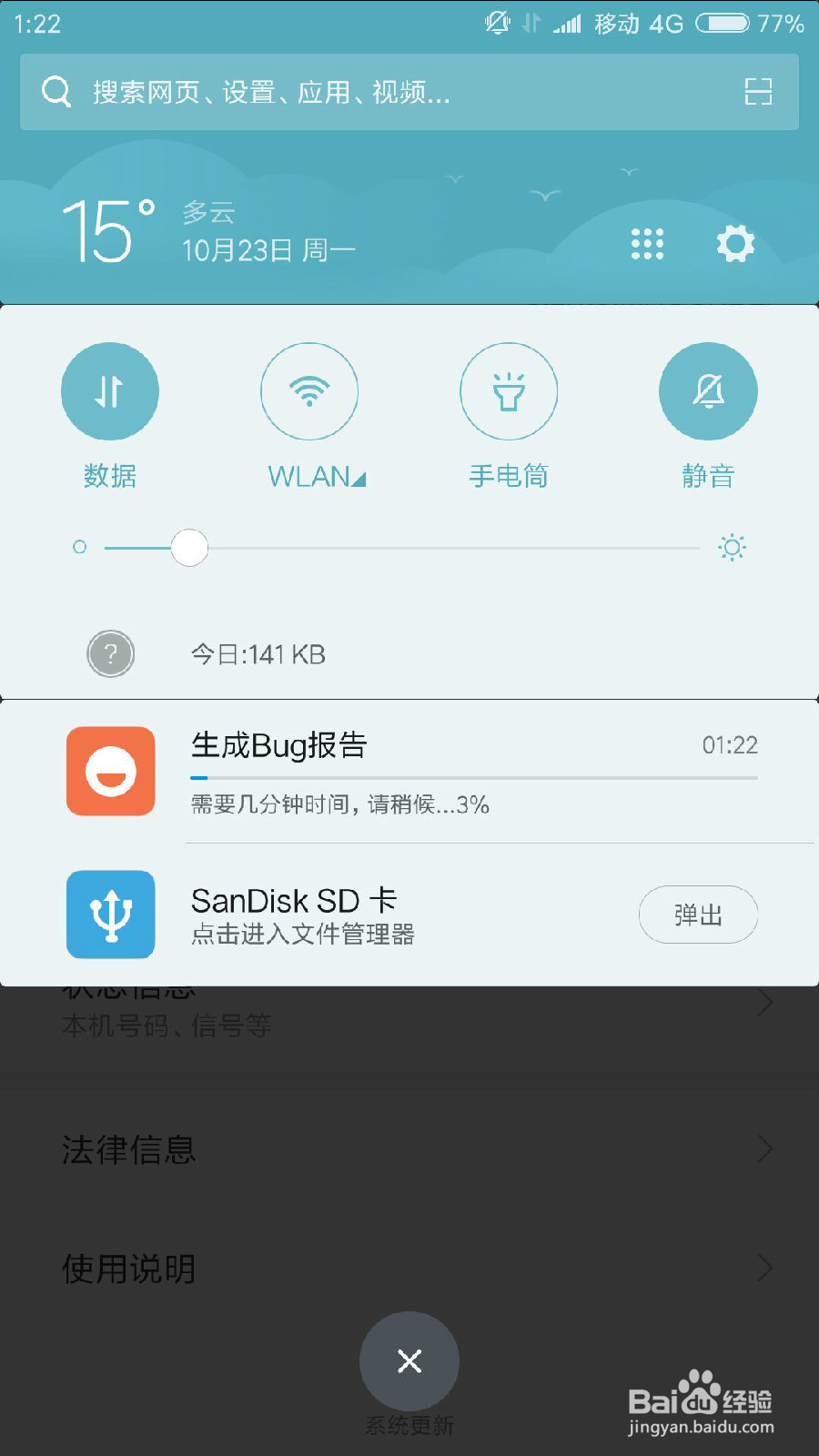
Task: Adjust the screen brightness slider
Action: click(x=188, y=547)
